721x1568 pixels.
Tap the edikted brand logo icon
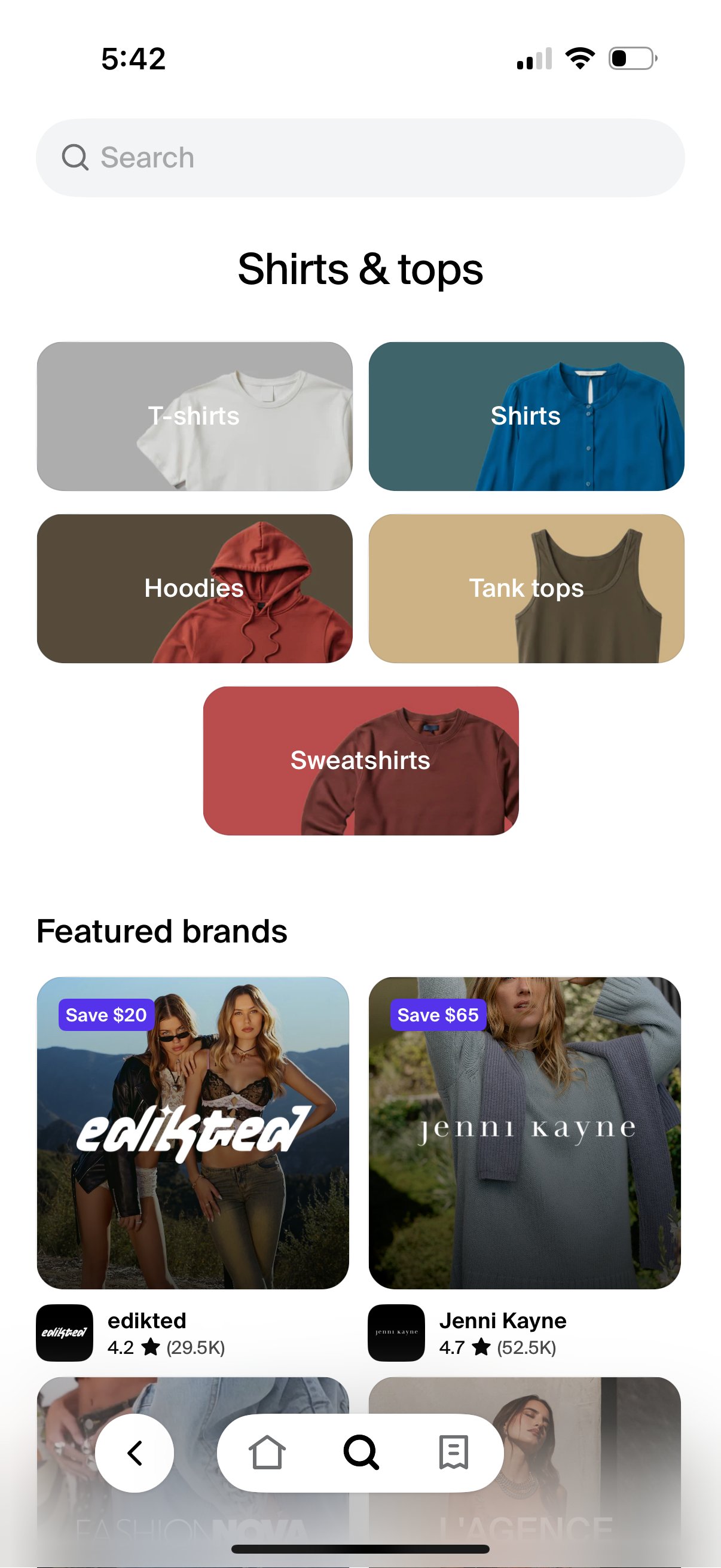pyautogui.click(x=65, y=1333)
